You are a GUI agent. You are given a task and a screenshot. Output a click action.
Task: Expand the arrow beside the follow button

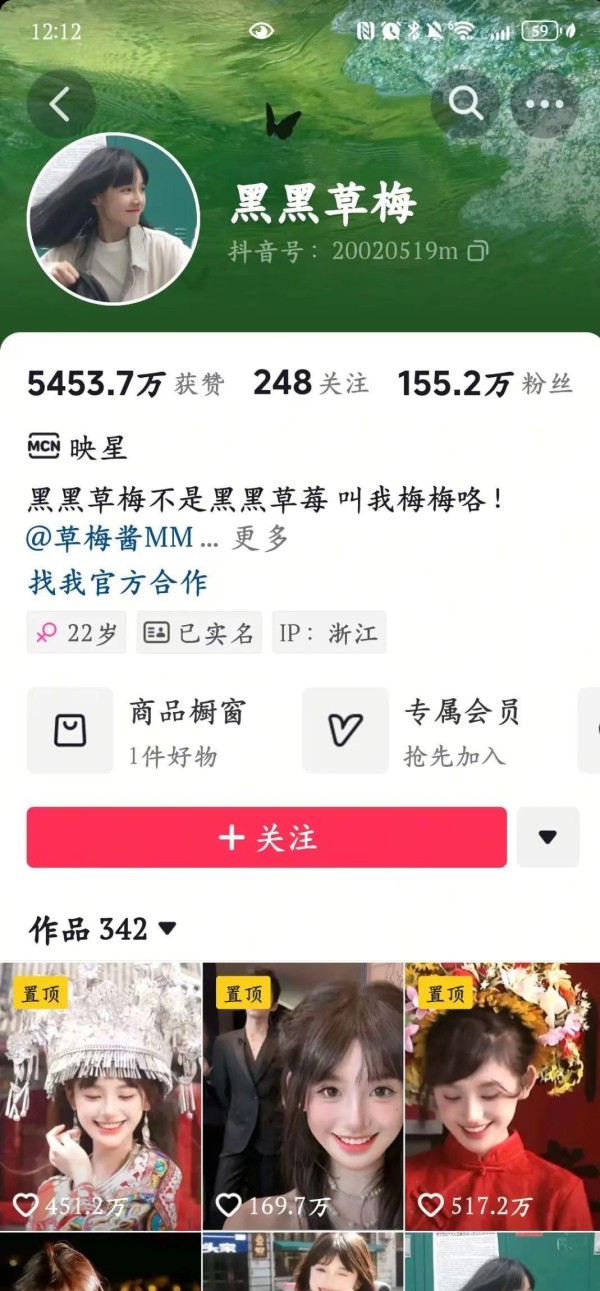point(548,837)
